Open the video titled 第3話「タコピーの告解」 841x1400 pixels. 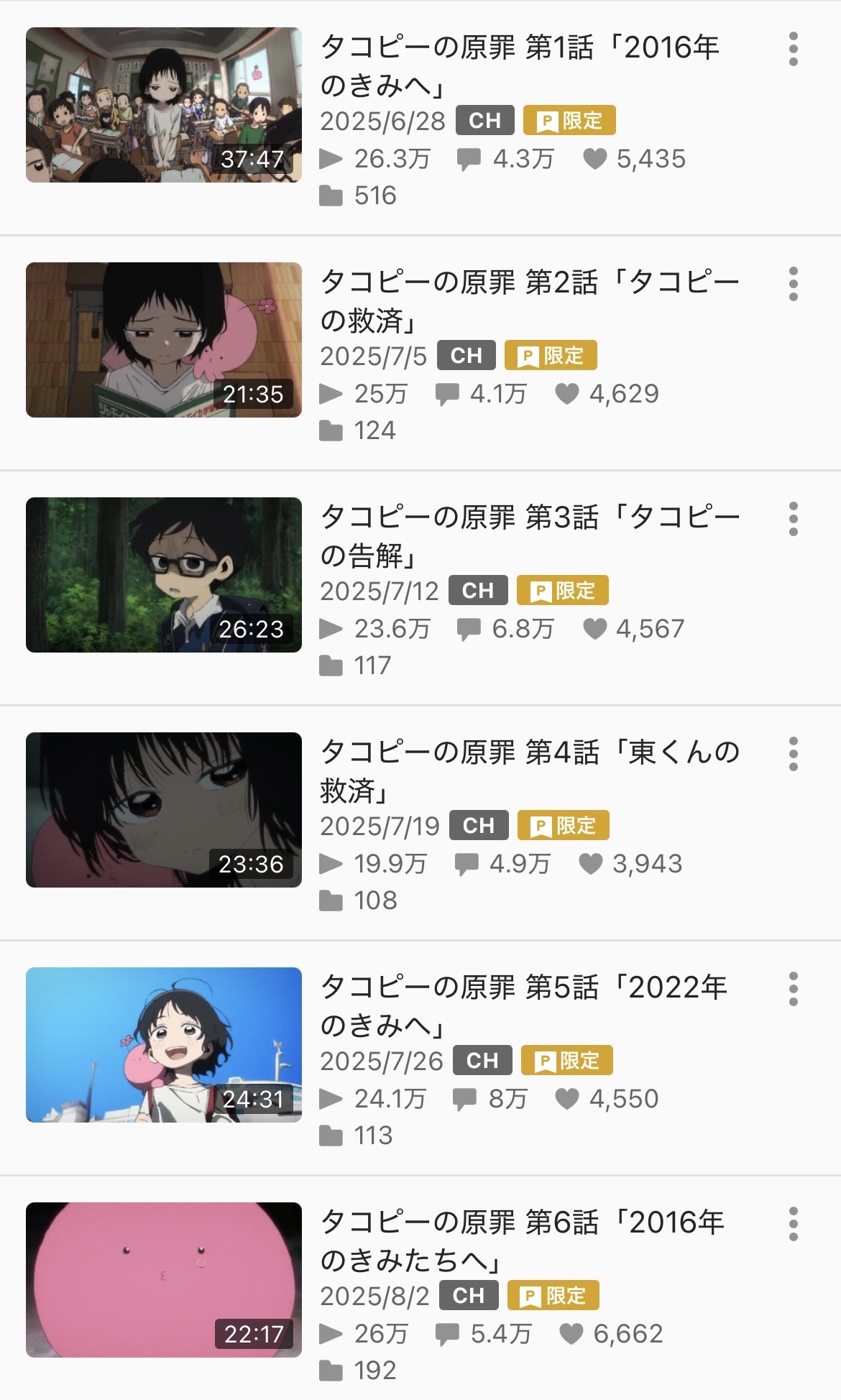pyautogui.click(x=529, y=536)
